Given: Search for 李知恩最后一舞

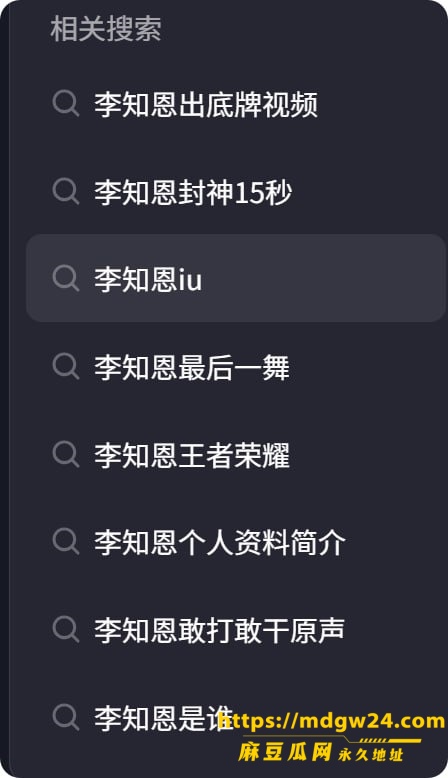Looking at the screenshot, I should (236, 367).
